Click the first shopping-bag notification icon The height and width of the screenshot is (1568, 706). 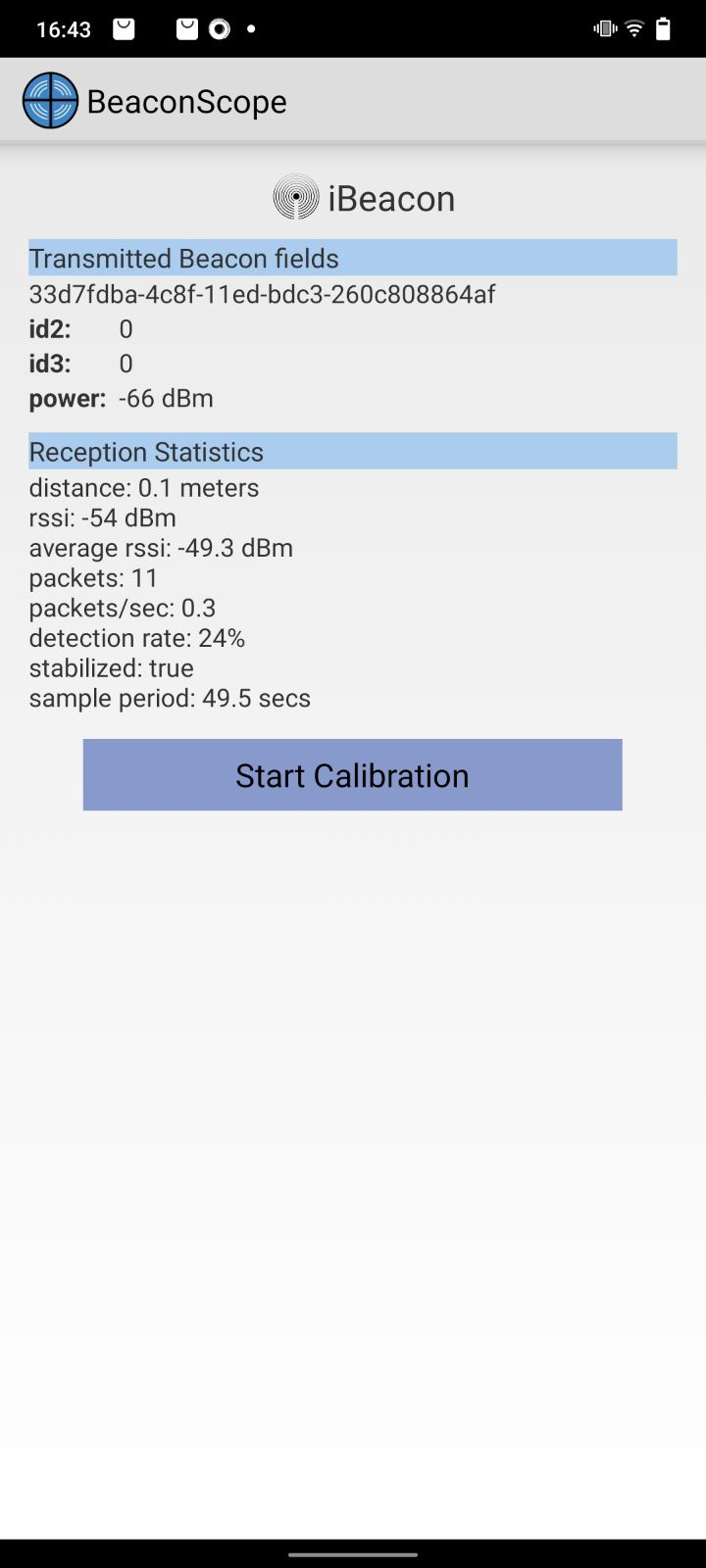click(123, 28)
